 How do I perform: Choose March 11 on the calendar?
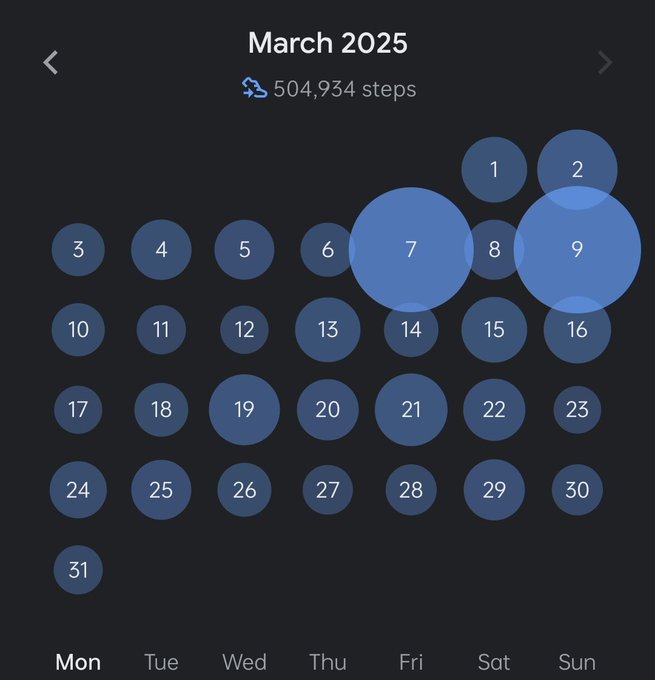click(x=161, y=329)
